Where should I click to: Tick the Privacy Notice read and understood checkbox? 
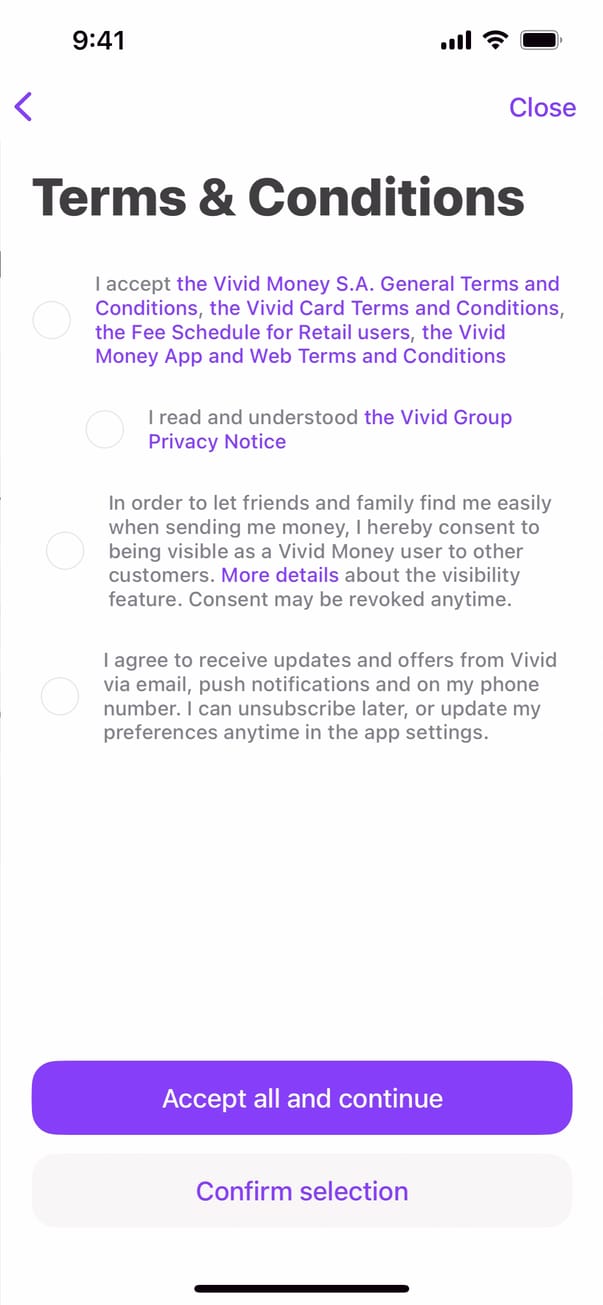click(105, 429)
